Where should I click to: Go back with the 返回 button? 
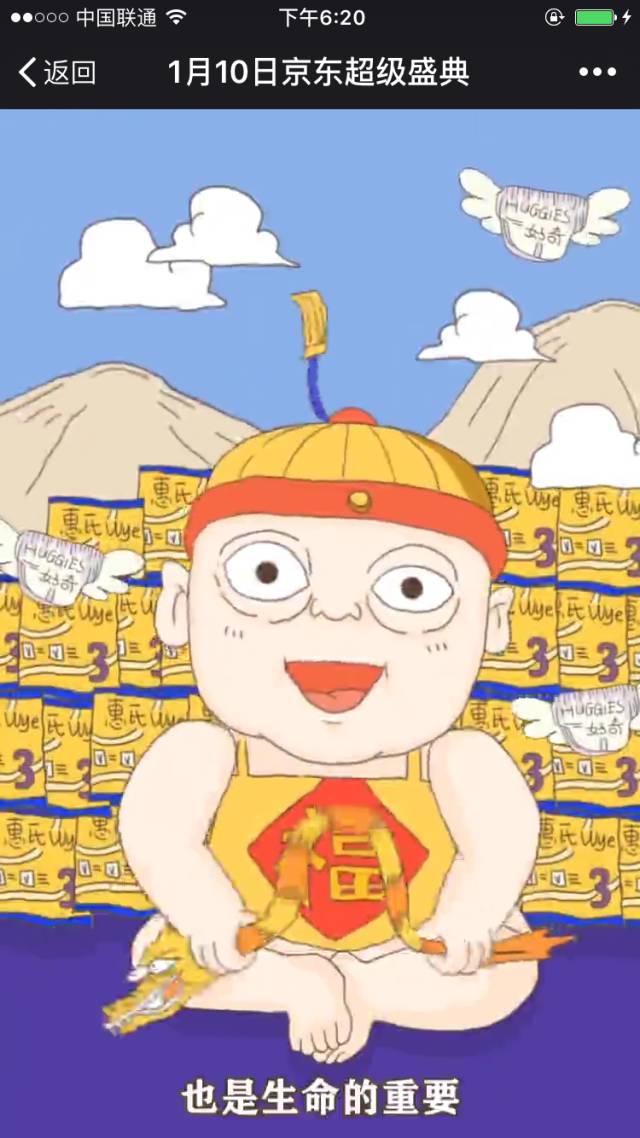coord(57,72)
